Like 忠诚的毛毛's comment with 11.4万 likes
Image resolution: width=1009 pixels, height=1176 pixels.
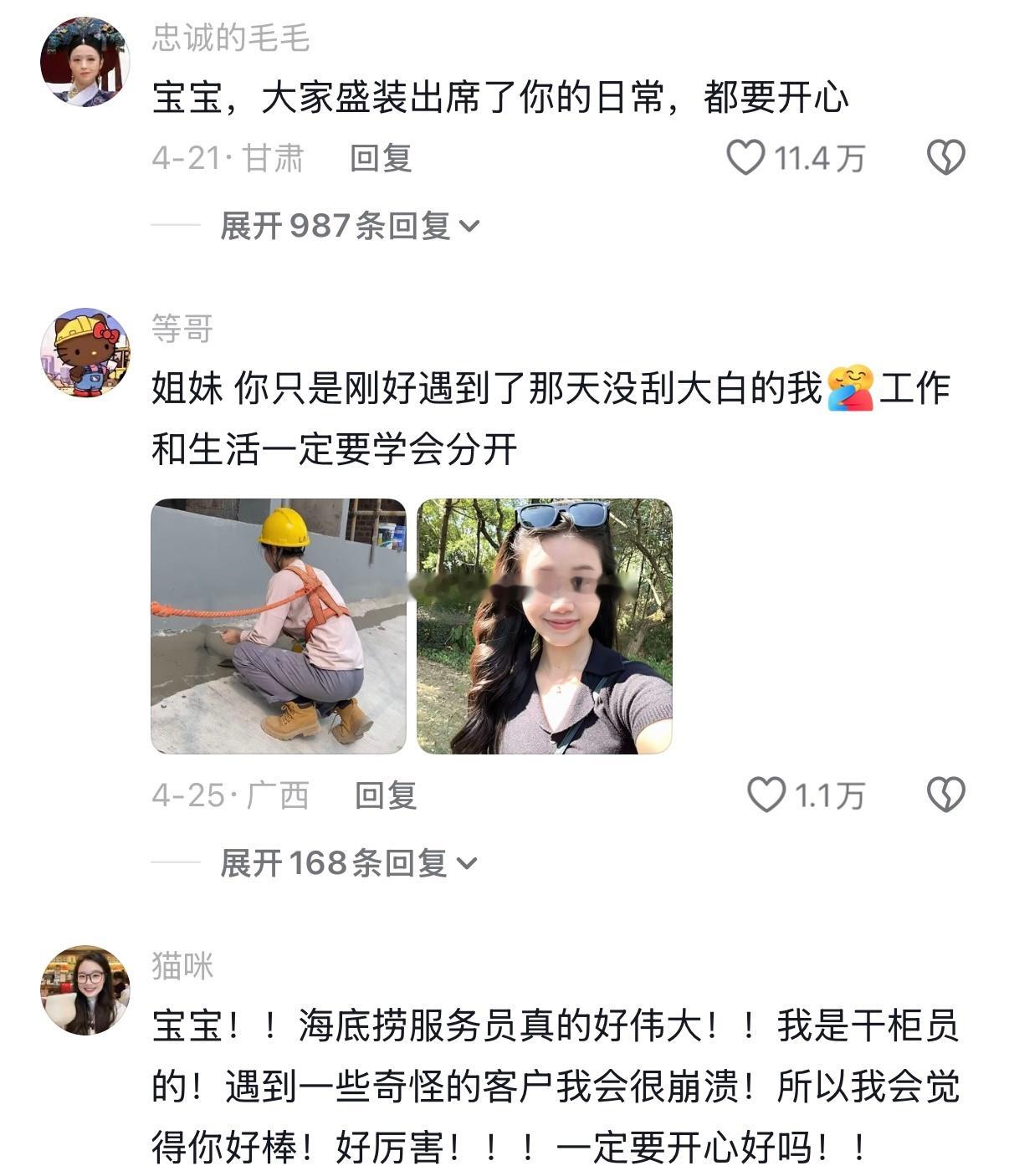[745, 157]
